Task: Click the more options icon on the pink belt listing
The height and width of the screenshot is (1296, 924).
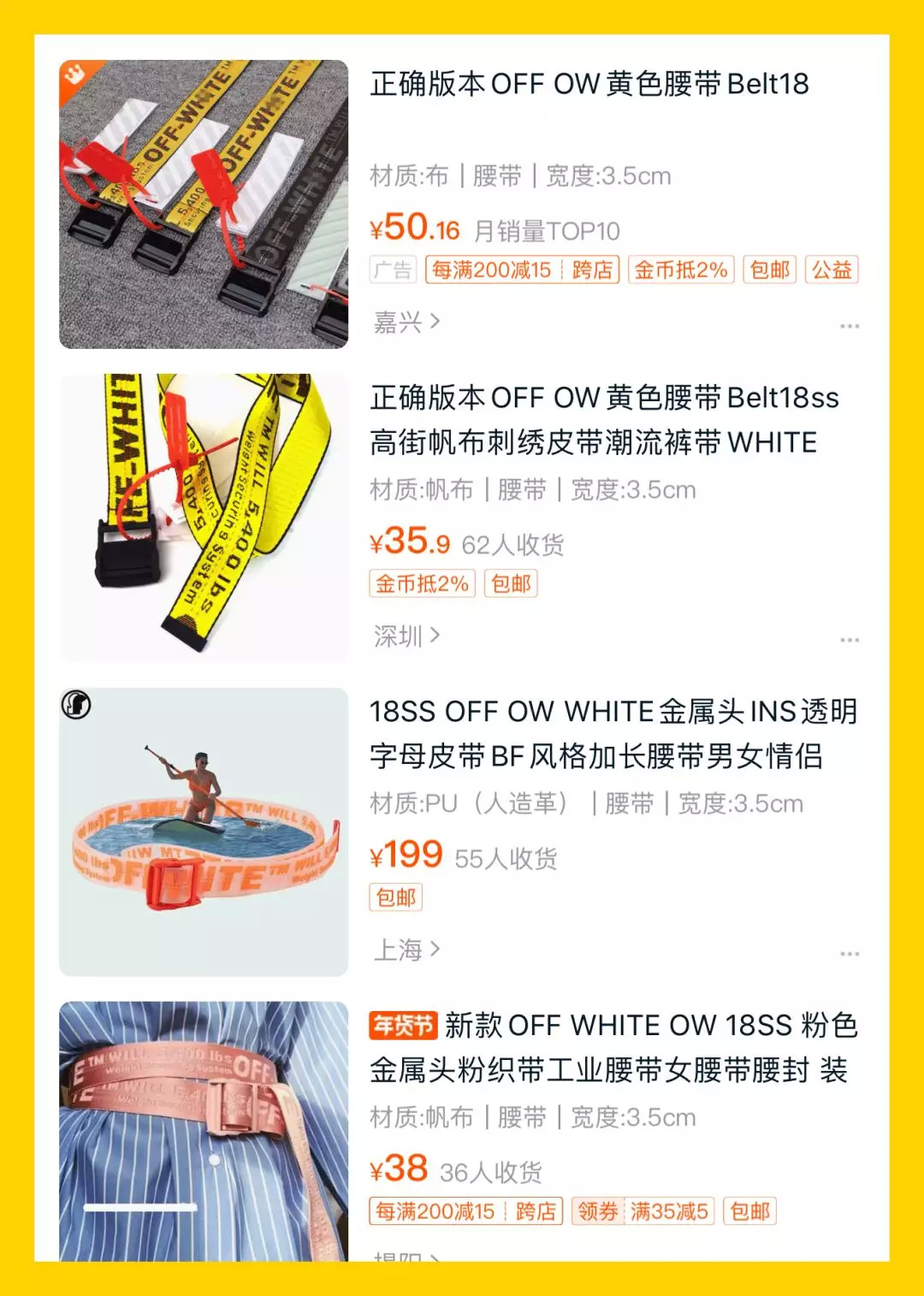Action: [849, 1264]
